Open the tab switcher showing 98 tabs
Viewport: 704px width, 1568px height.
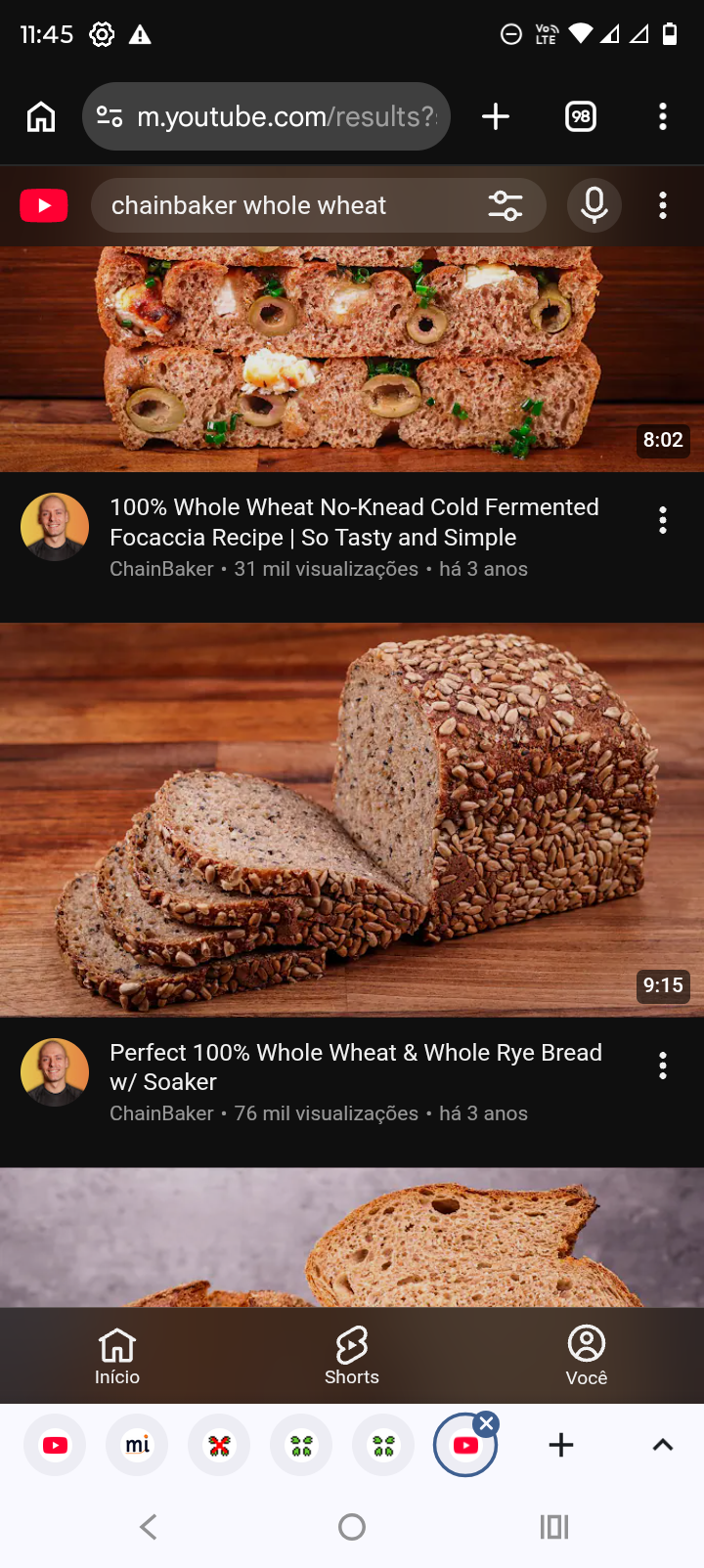(581, 116)
